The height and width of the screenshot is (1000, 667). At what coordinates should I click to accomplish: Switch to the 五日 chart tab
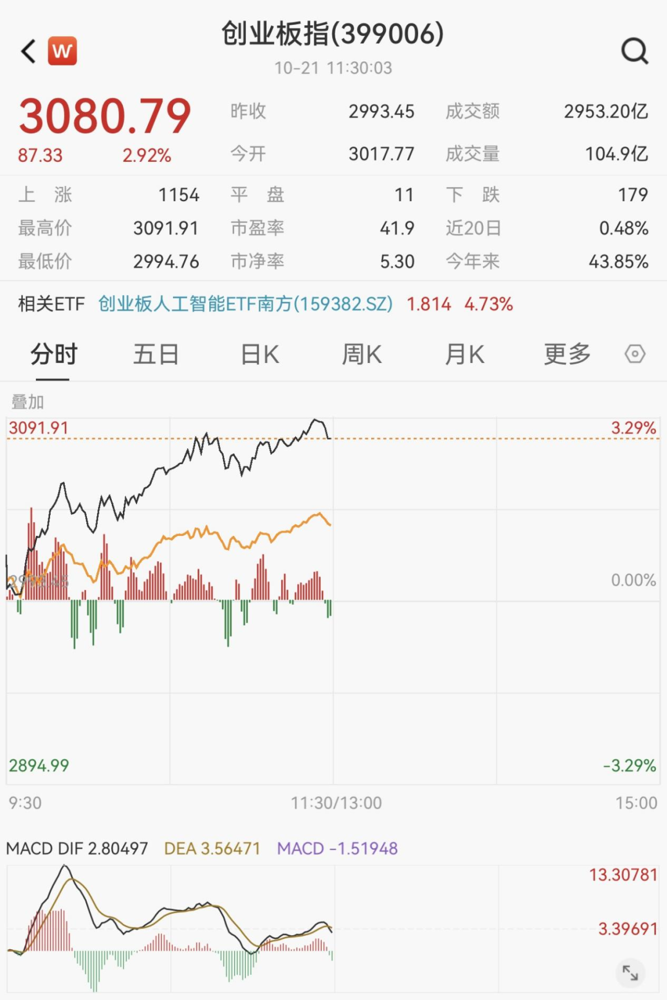(x=156, y=354)
